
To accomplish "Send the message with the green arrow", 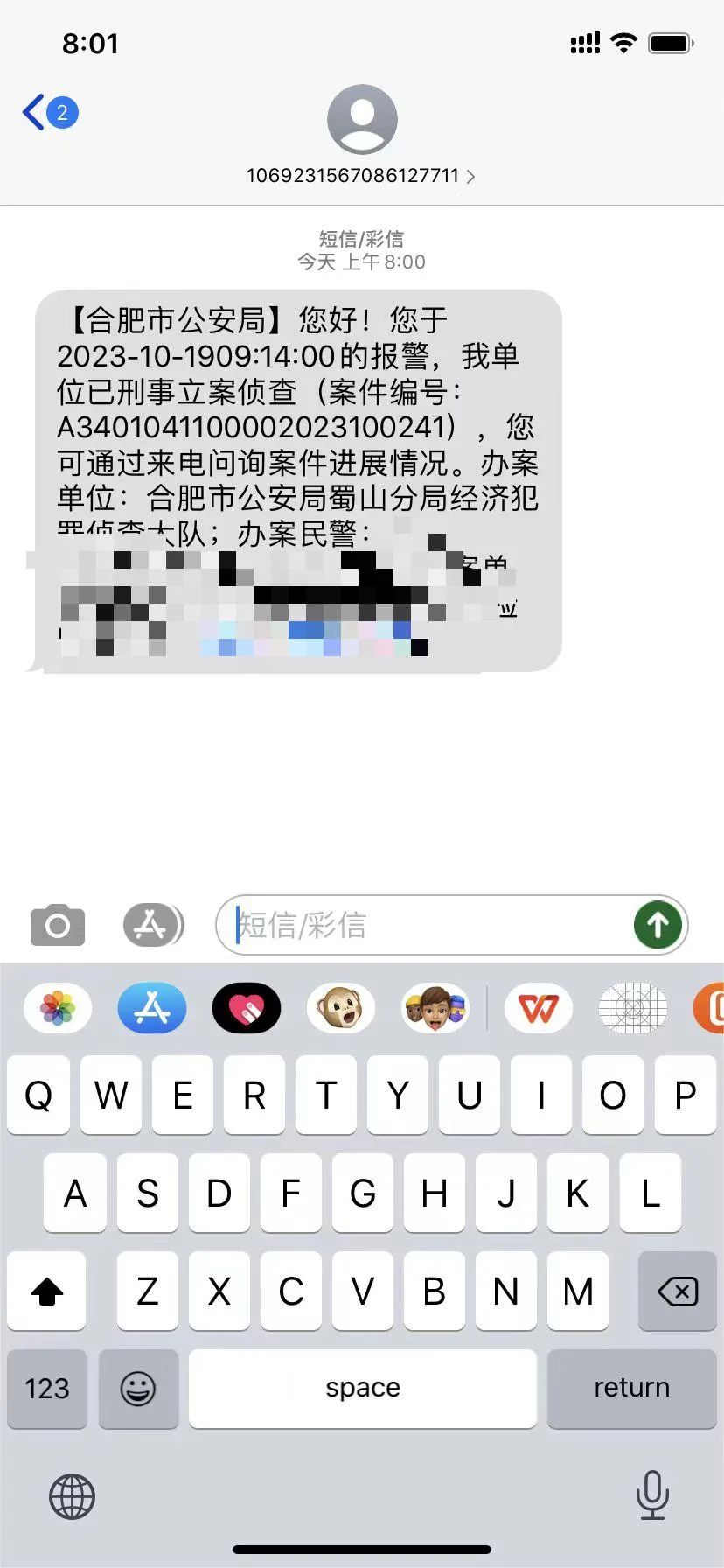I will tap(658, 925).
